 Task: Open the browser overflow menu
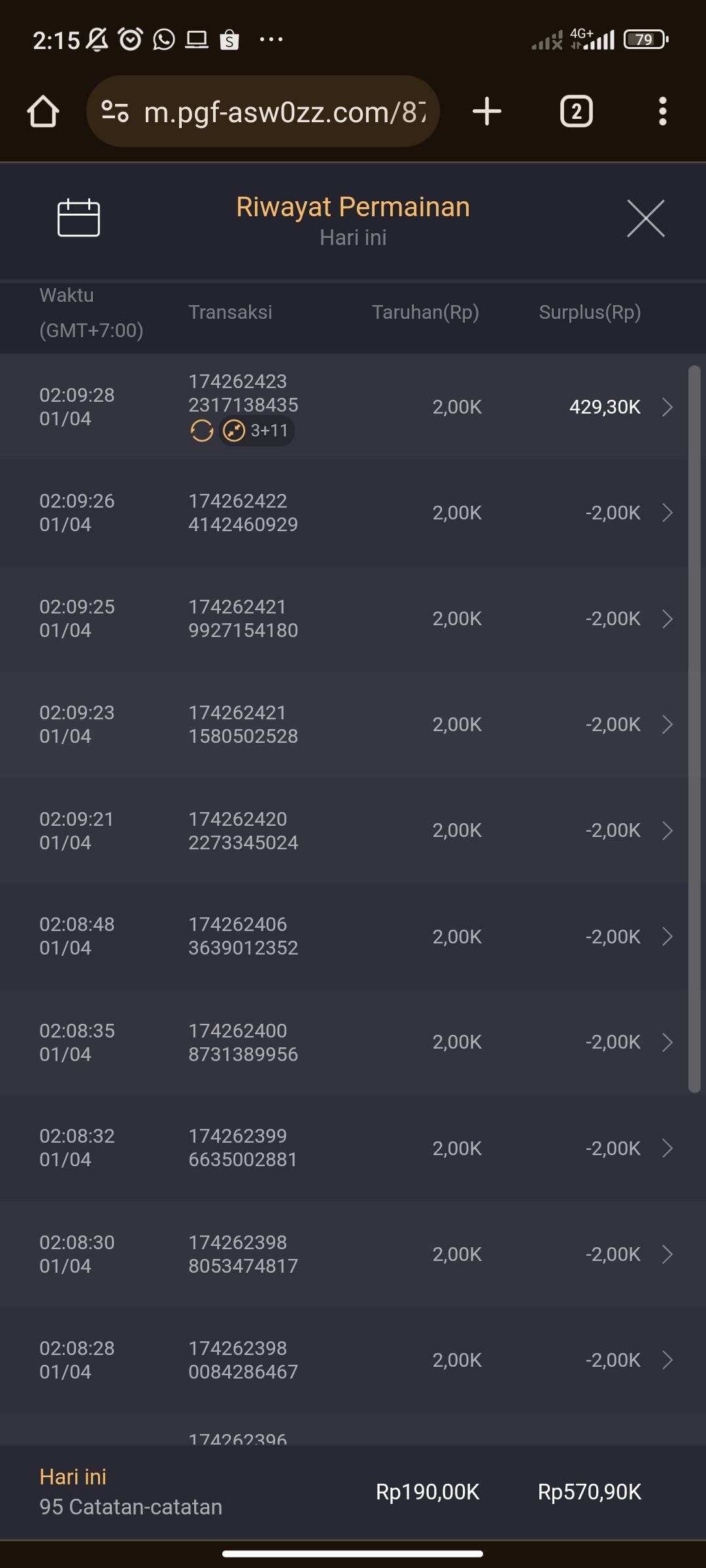tap(662, 111)
